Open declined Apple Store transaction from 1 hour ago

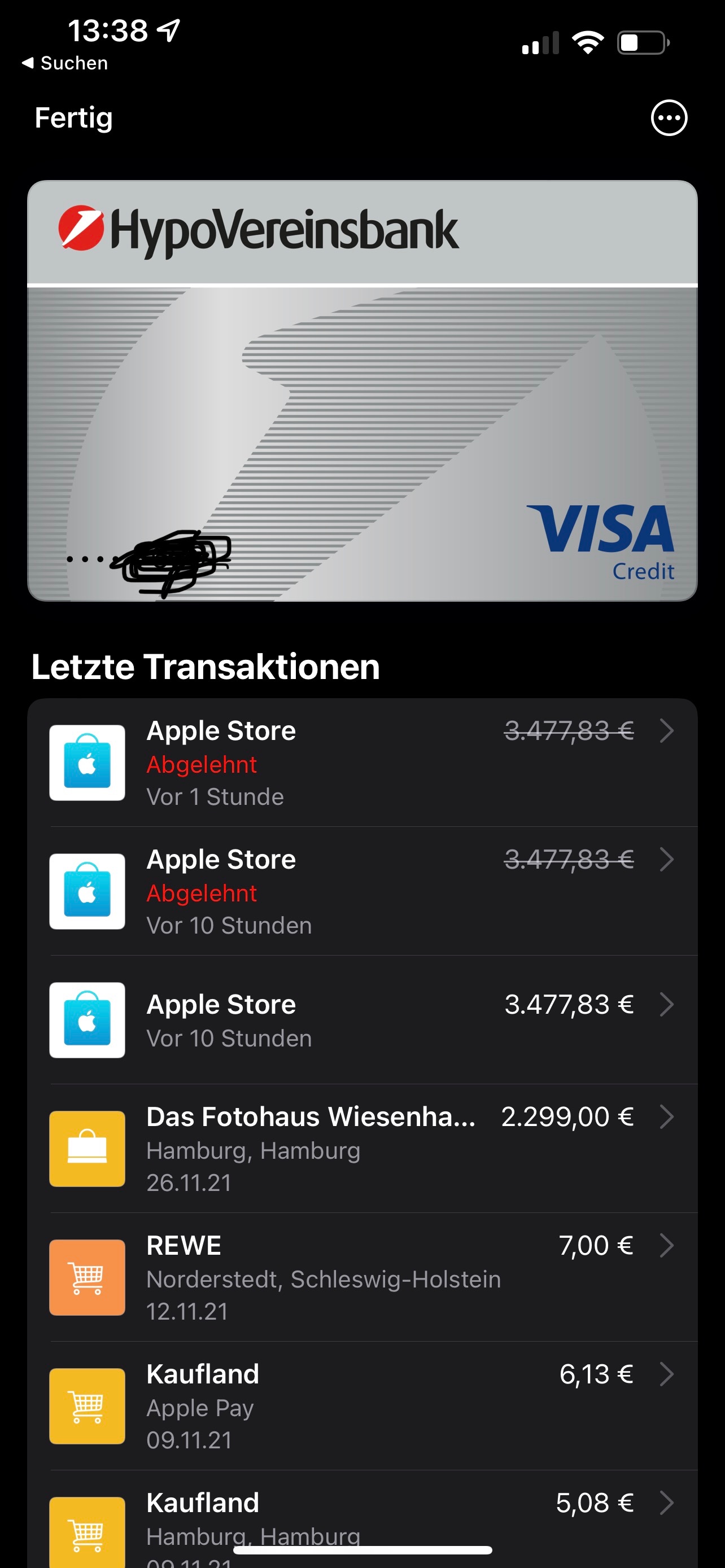click(362, 763)
